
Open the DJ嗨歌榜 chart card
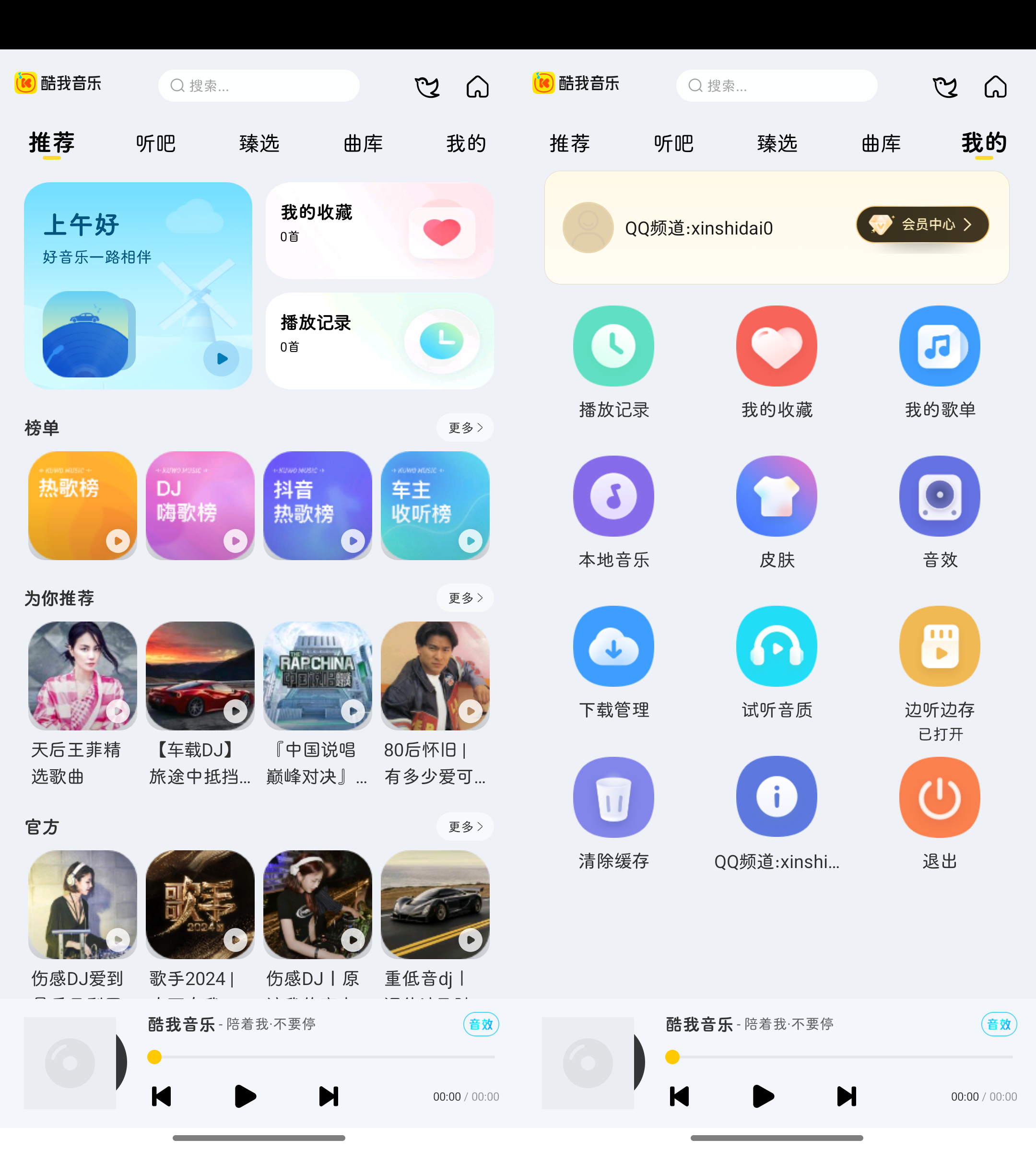(200, 505)
